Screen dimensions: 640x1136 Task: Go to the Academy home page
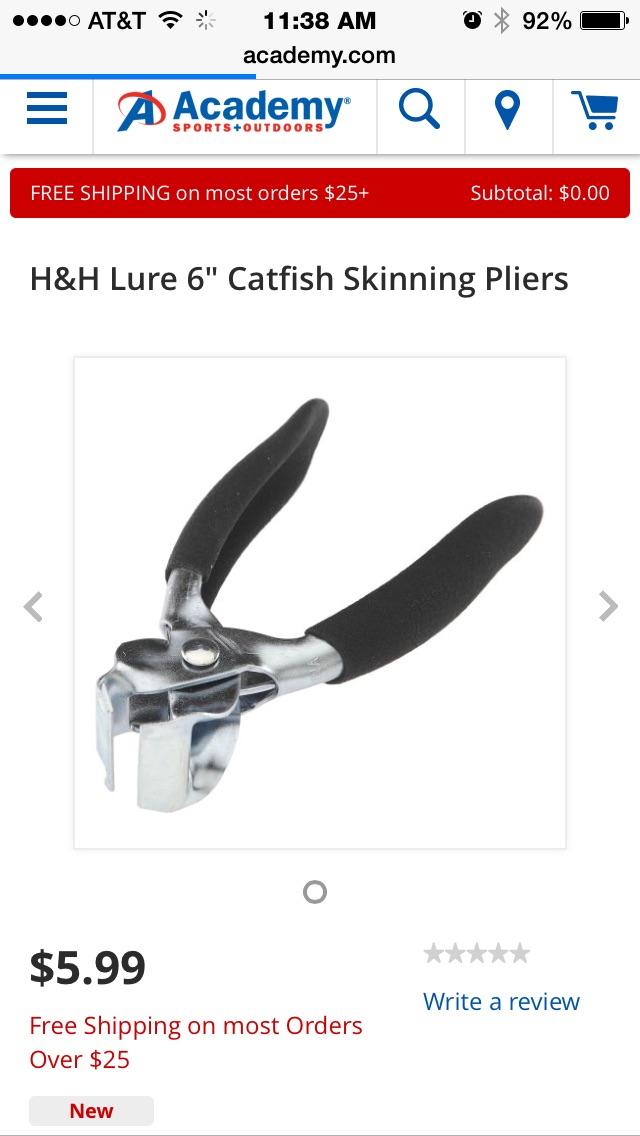(x=235, y=110)
